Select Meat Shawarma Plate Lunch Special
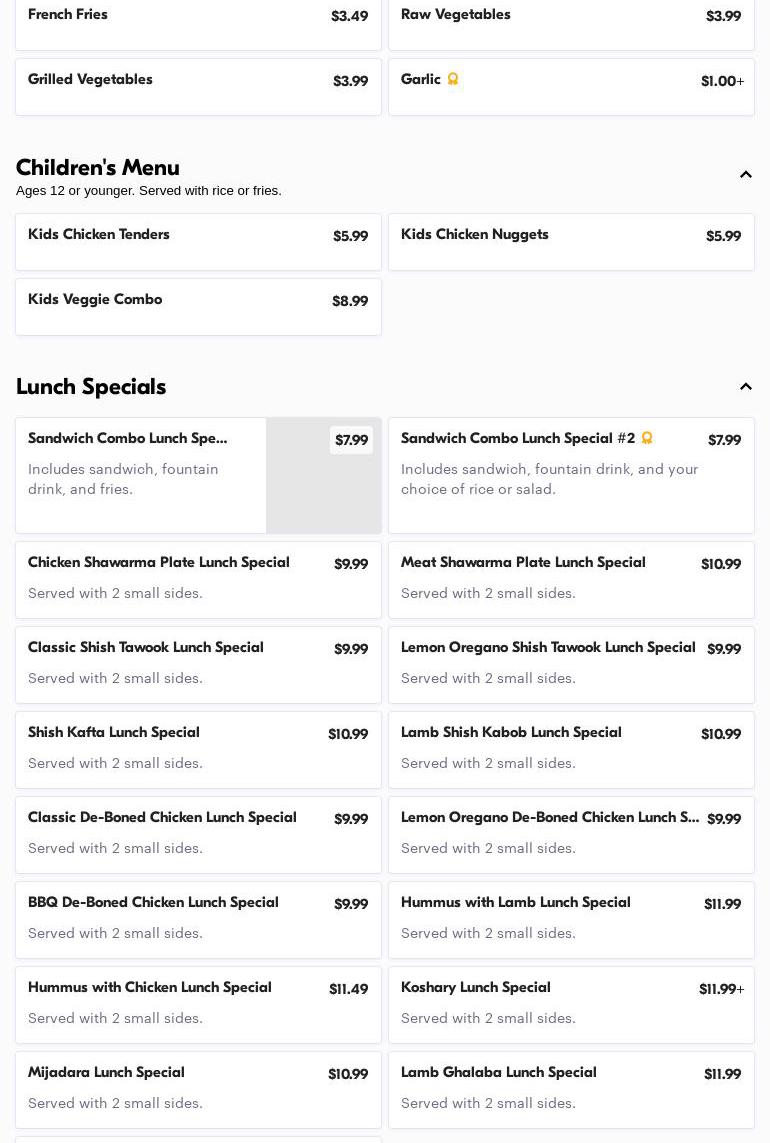The image size is (770, 1143). [571, 579]
